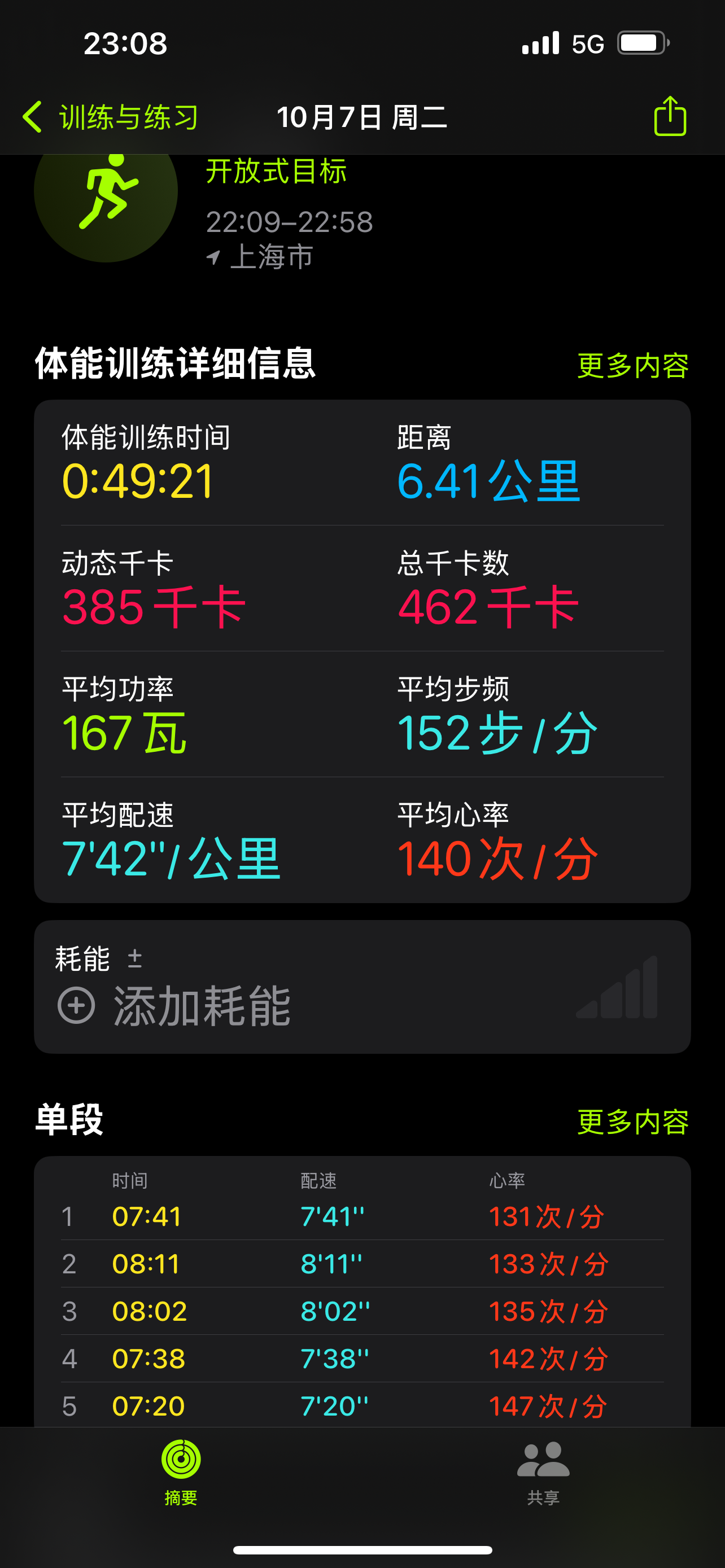Switch to the 摘要 tab
Viewport: 725px width, 1568px height.
click(181, 1473)
